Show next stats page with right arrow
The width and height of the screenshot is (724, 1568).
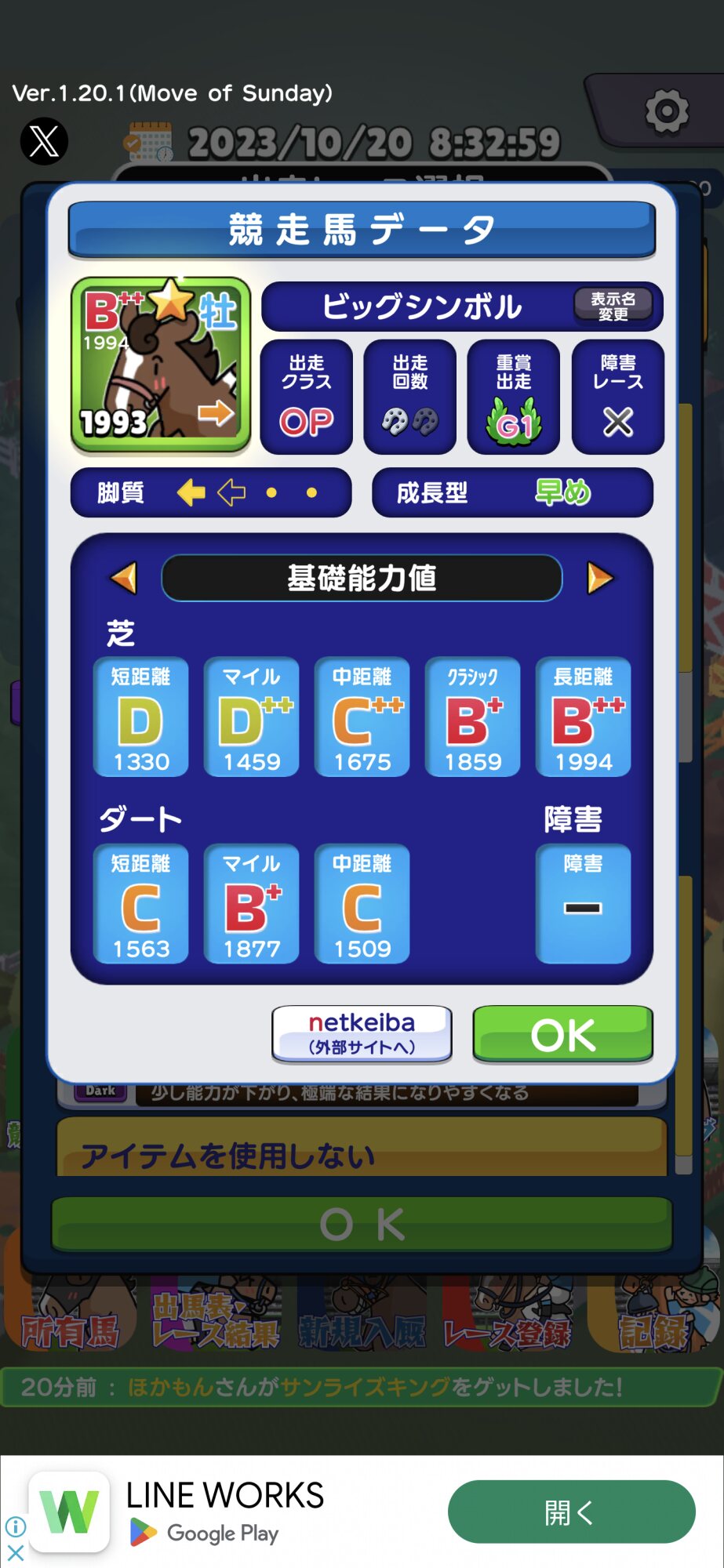coord(600,578)
